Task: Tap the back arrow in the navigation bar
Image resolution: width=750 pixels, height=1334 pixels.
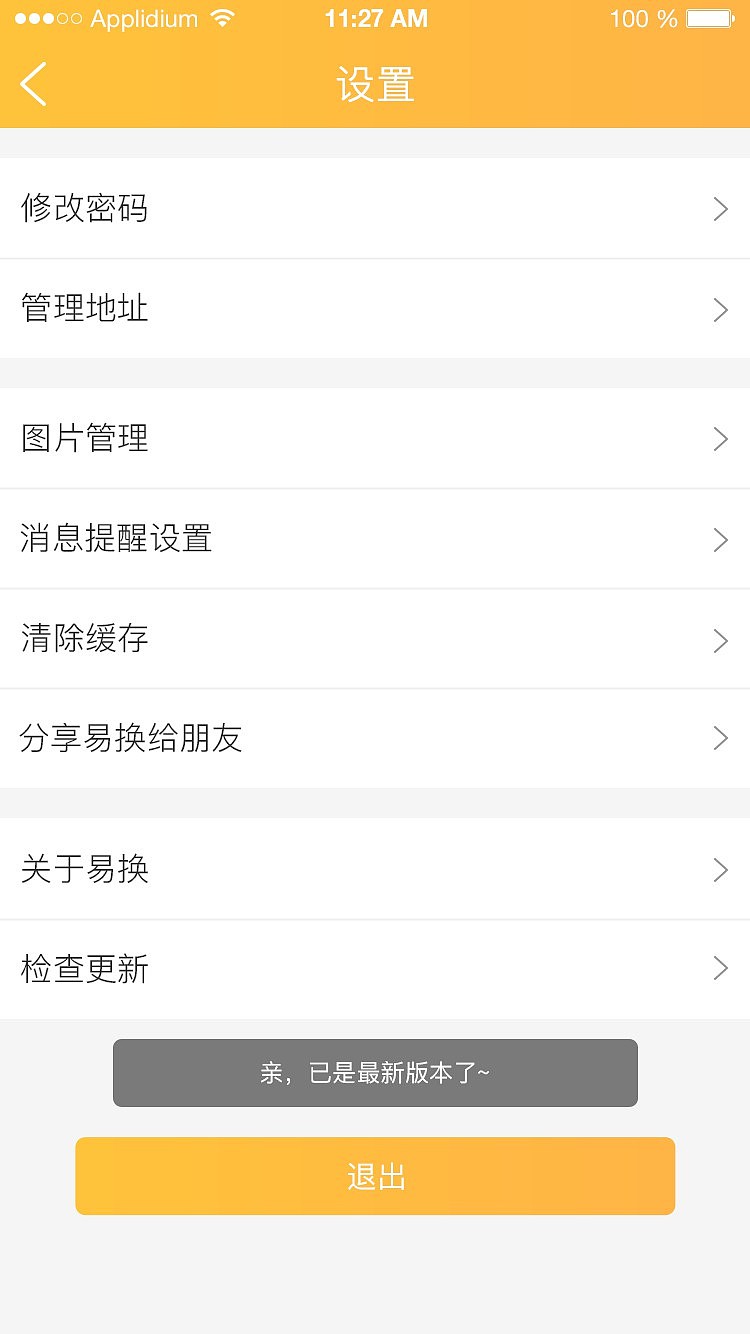Action: tap(32, 85)
